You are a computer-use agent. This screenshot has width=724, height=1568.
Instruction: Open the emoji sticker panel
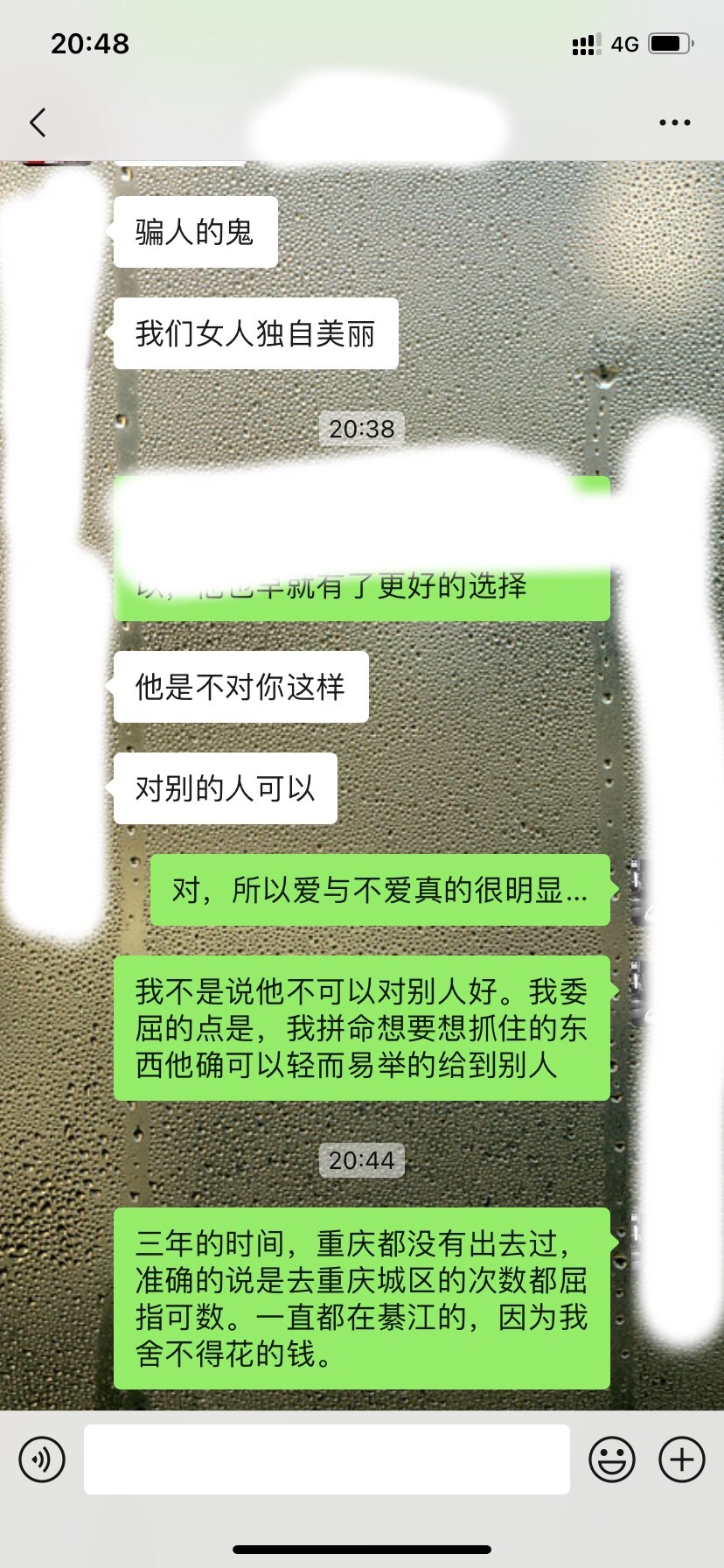click(x=611, y=1459)
